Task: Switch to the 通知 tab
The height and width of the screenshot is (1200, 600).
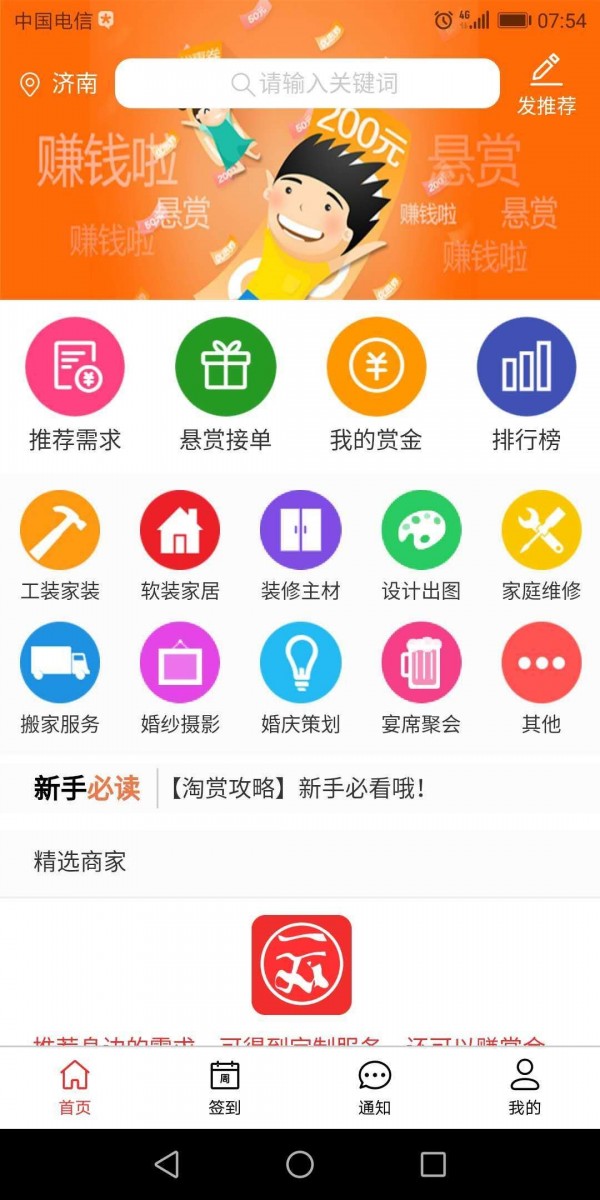Action: point(375,1087)
